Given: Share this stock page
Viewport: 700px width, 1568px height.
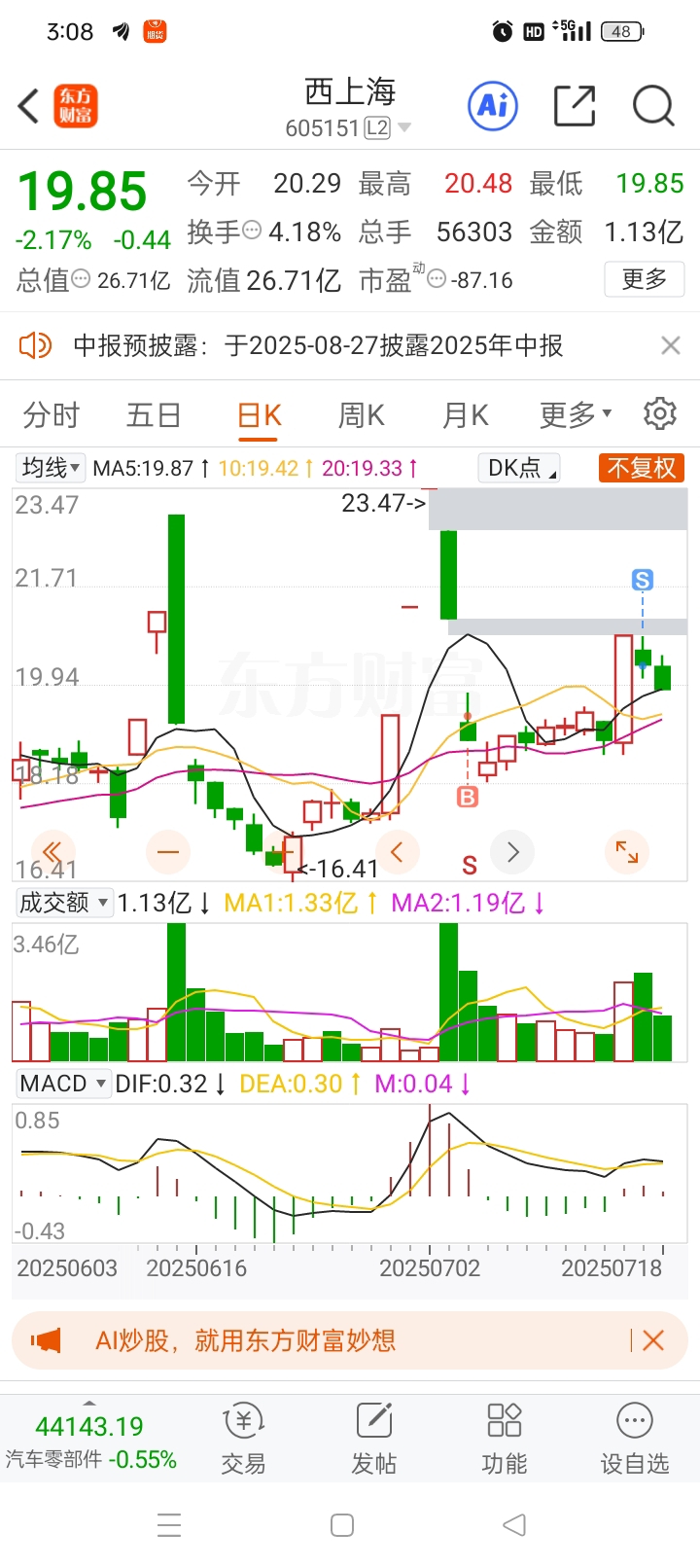Looking at the screenshot, I should click(x=574, y=106).
